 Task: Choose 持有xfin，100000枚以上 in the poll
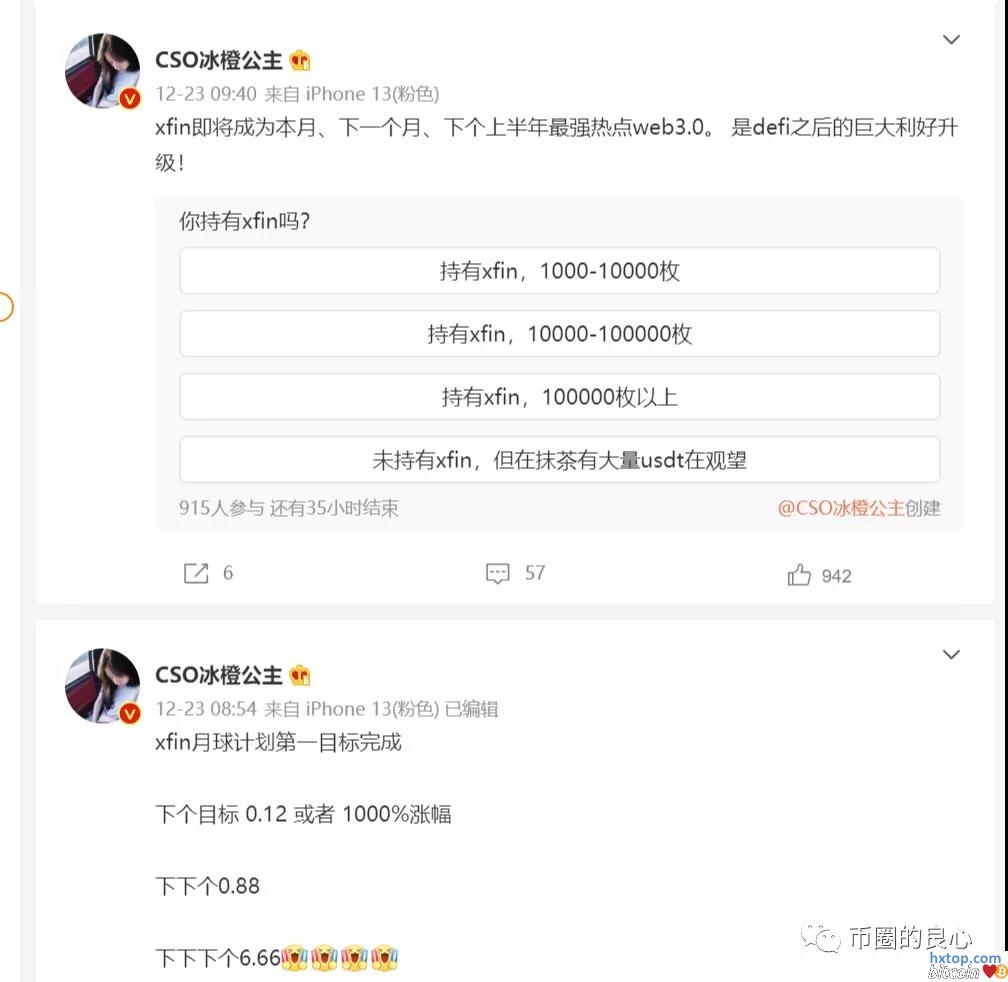(x=559, y=397)
